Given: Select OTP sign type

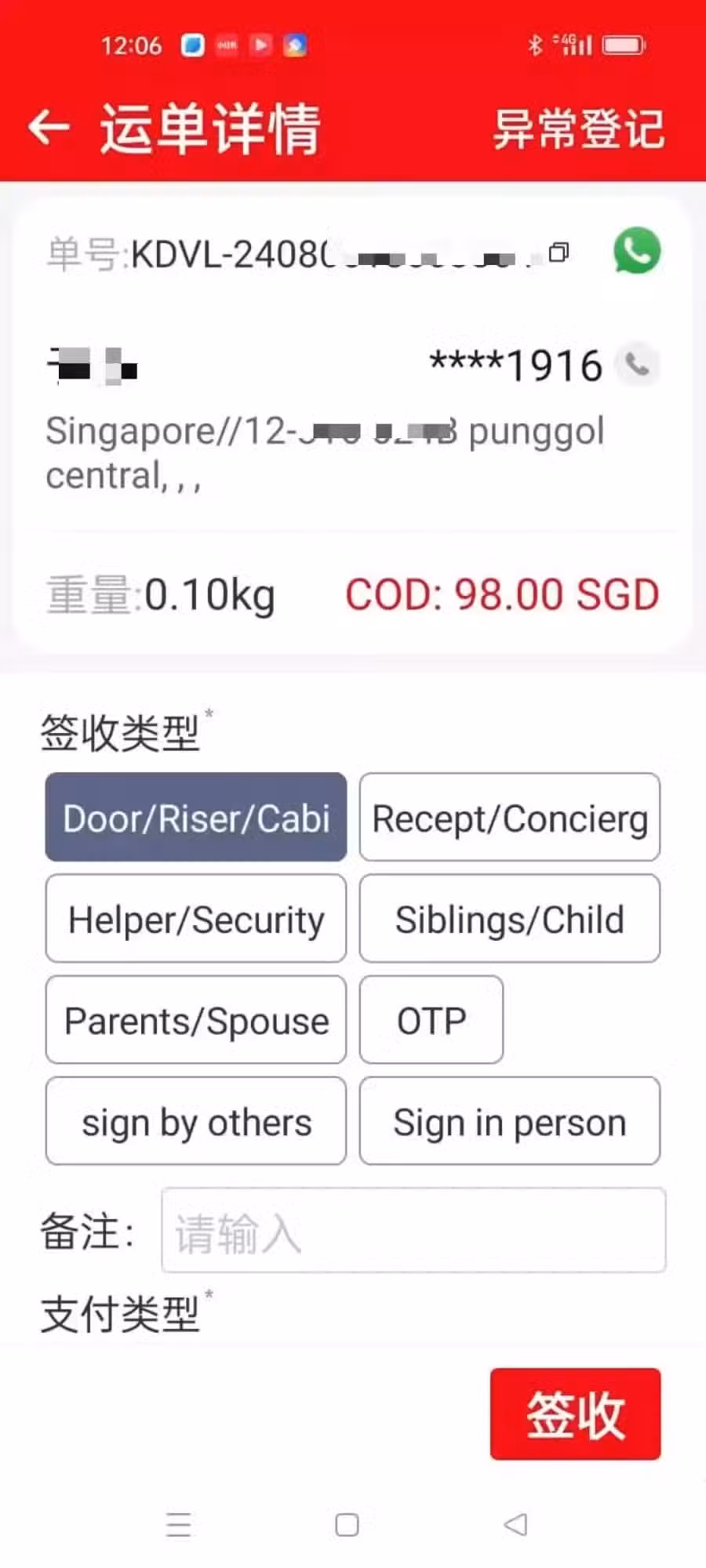Looking at the screenshot, I should (431, 1019).
